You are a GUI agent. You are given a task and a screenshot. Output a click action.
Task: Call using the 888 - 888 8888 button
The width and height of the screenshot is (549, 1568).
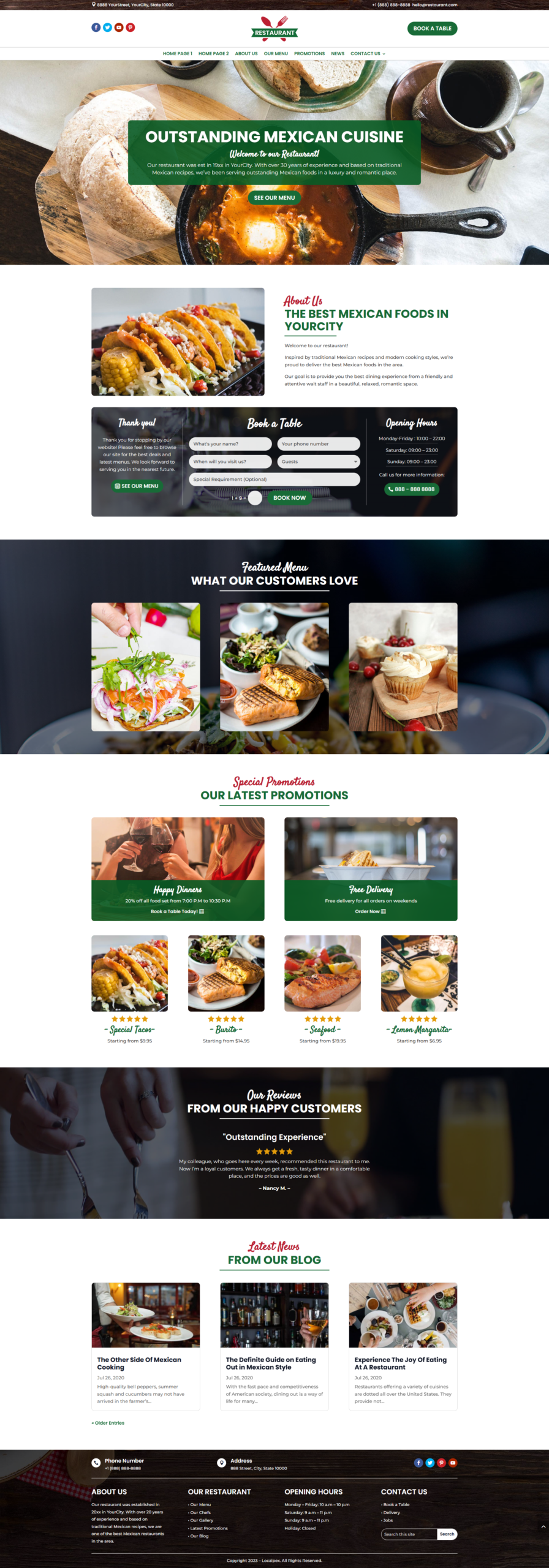click(x=411, y=489)
